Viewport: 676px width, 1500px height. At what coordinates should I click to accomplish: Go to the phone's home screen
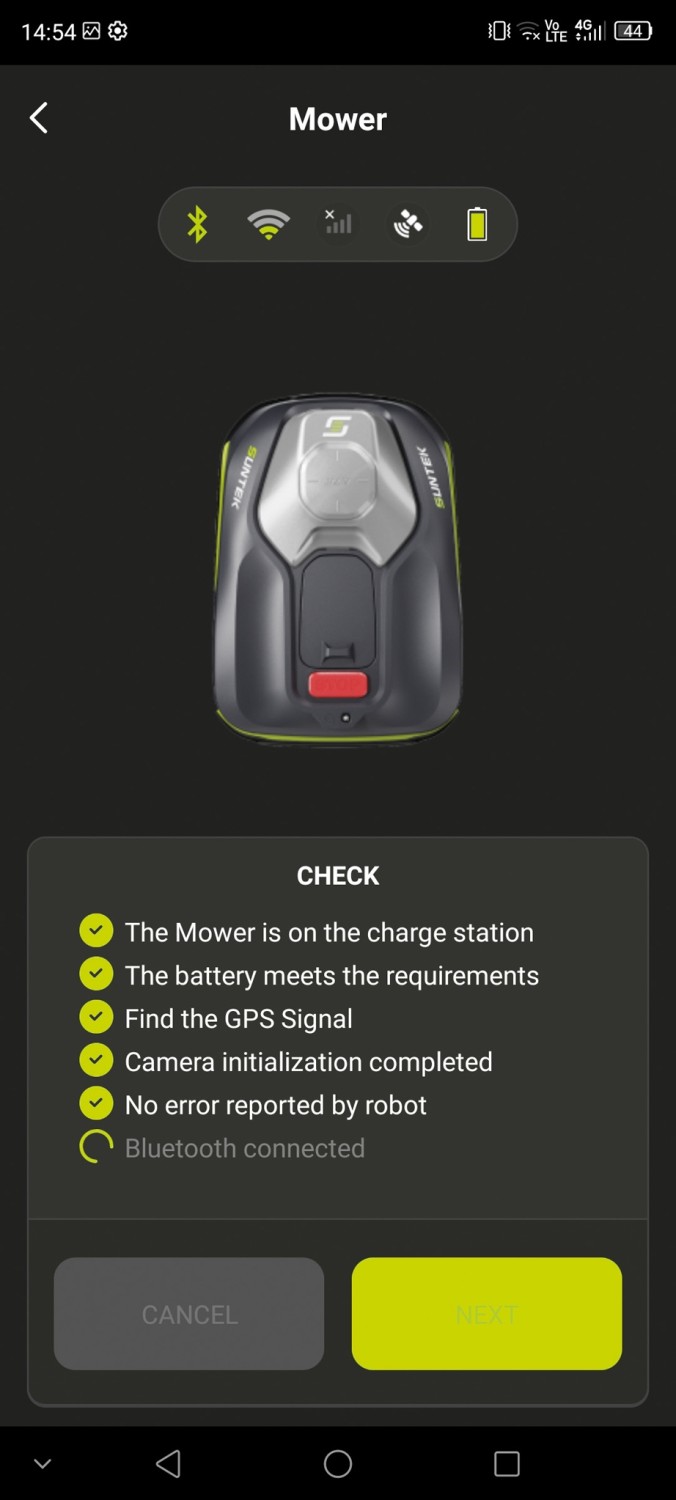(x=338, y=1464)
